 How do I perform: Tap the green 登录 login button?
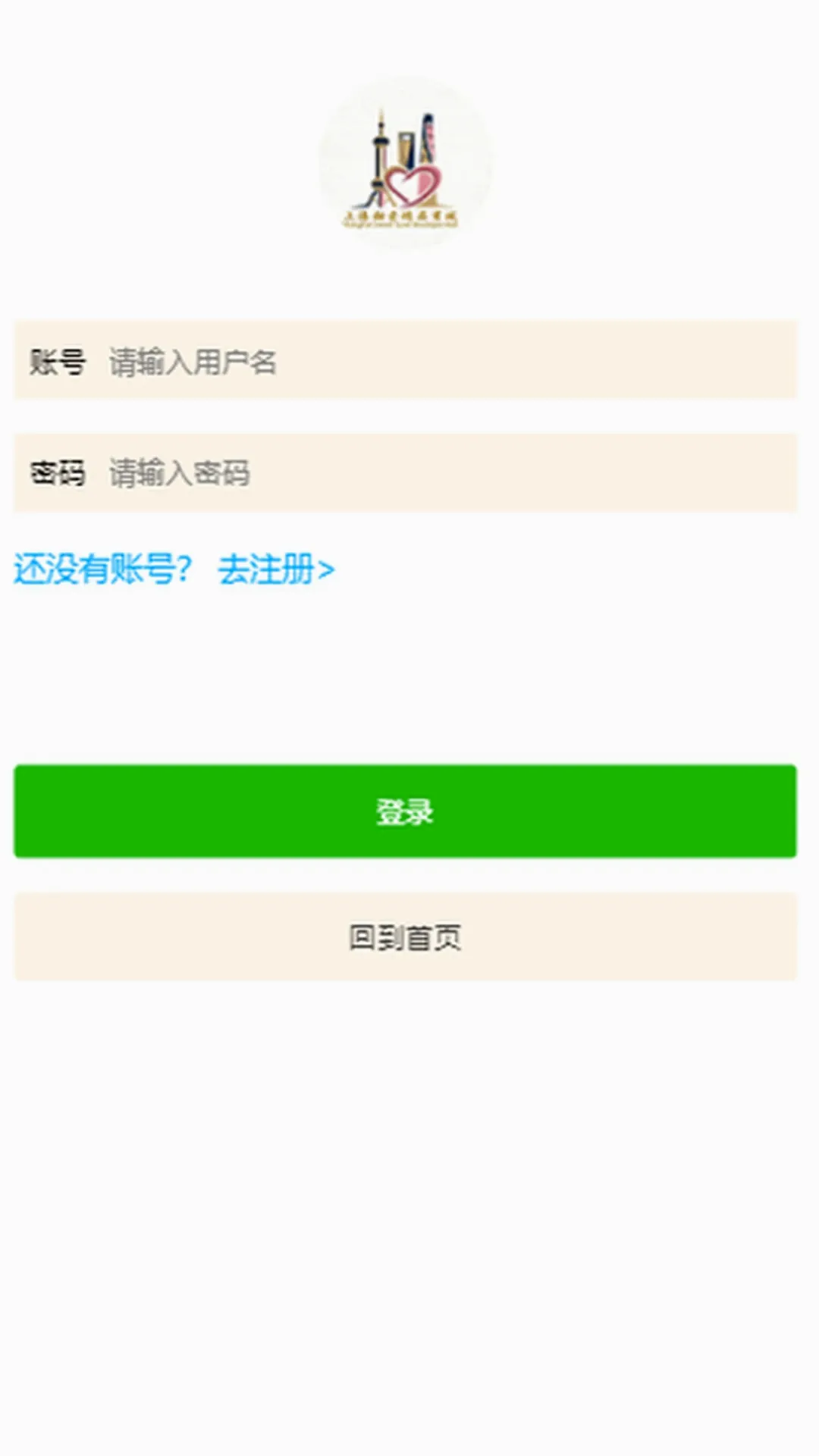point(405,811)
